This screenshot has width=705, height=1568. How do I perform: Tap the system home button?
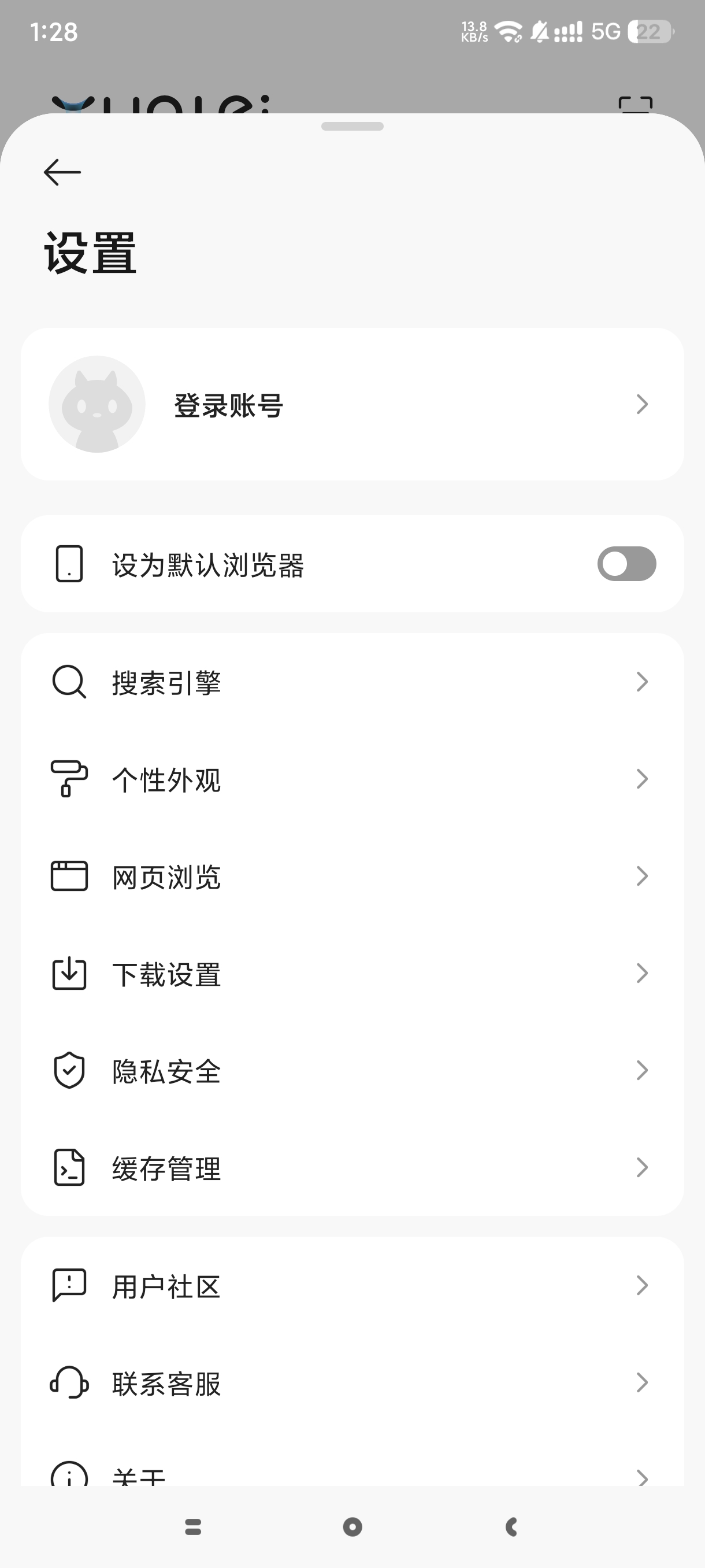[x=352, y=1526]
